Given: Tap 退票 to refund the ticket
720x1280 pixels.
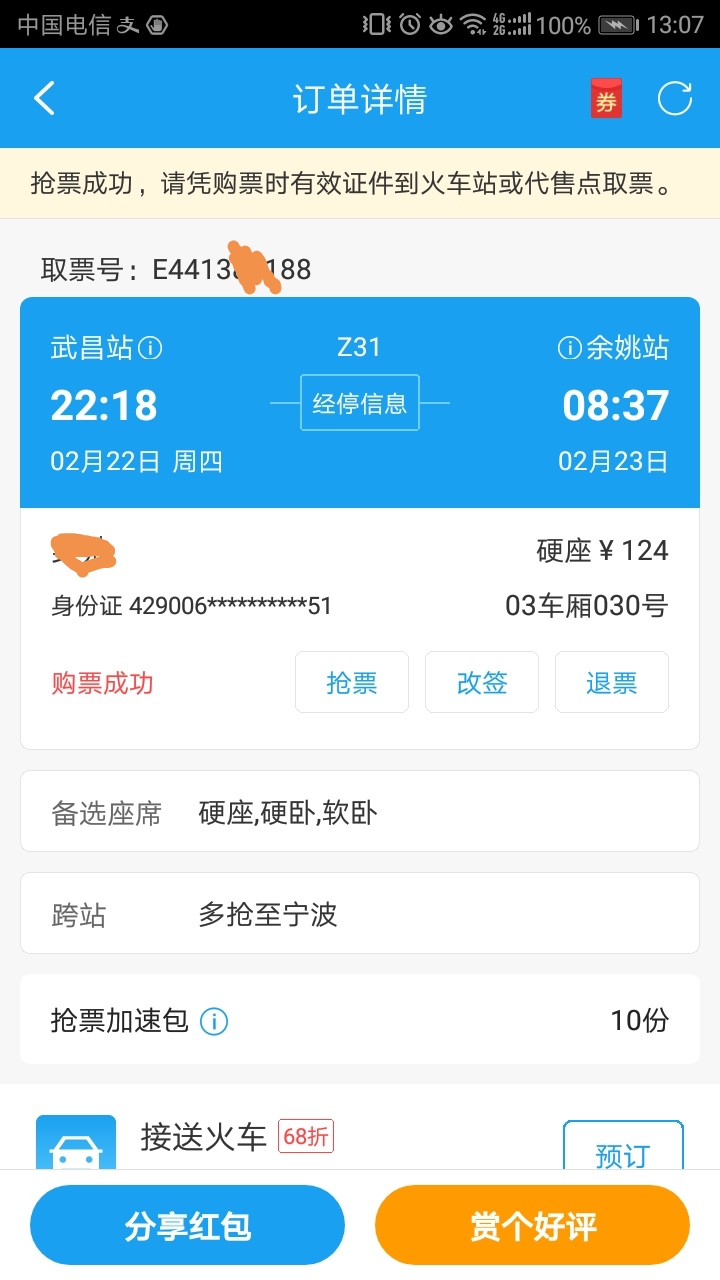Looking at the screenshot, I should [x=611, y=682].
